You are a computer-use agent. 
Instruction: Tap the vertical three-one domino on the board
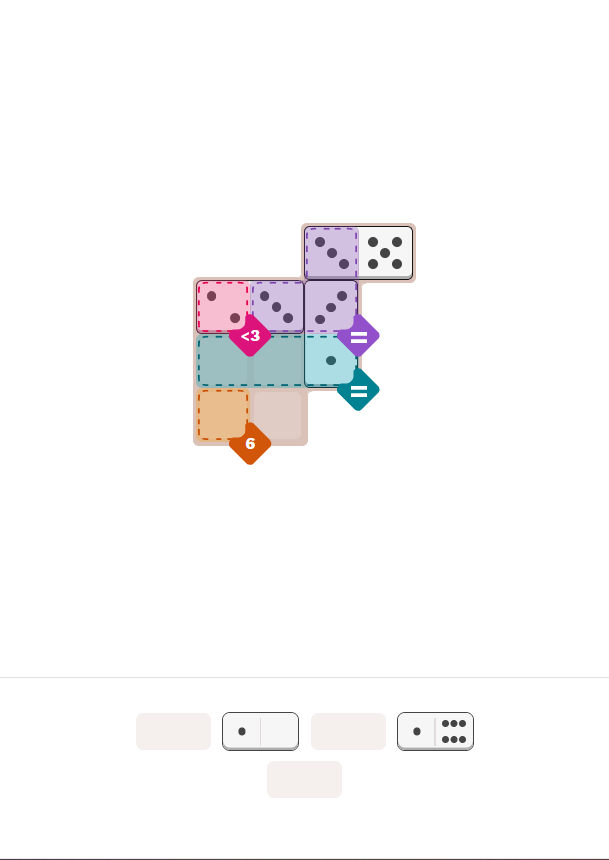331,333
